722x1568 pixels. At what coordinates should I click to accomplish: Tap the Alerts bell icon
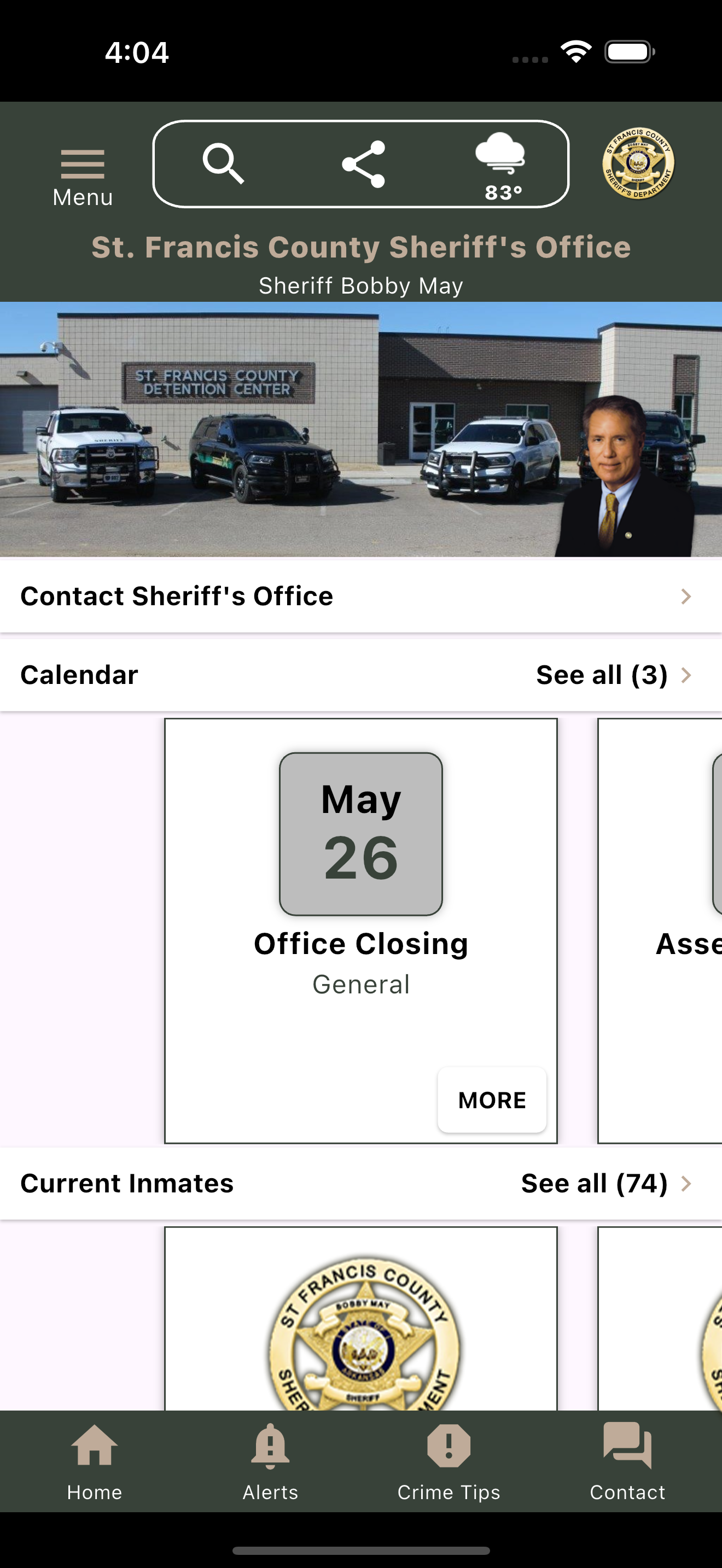pos(270,1467)
